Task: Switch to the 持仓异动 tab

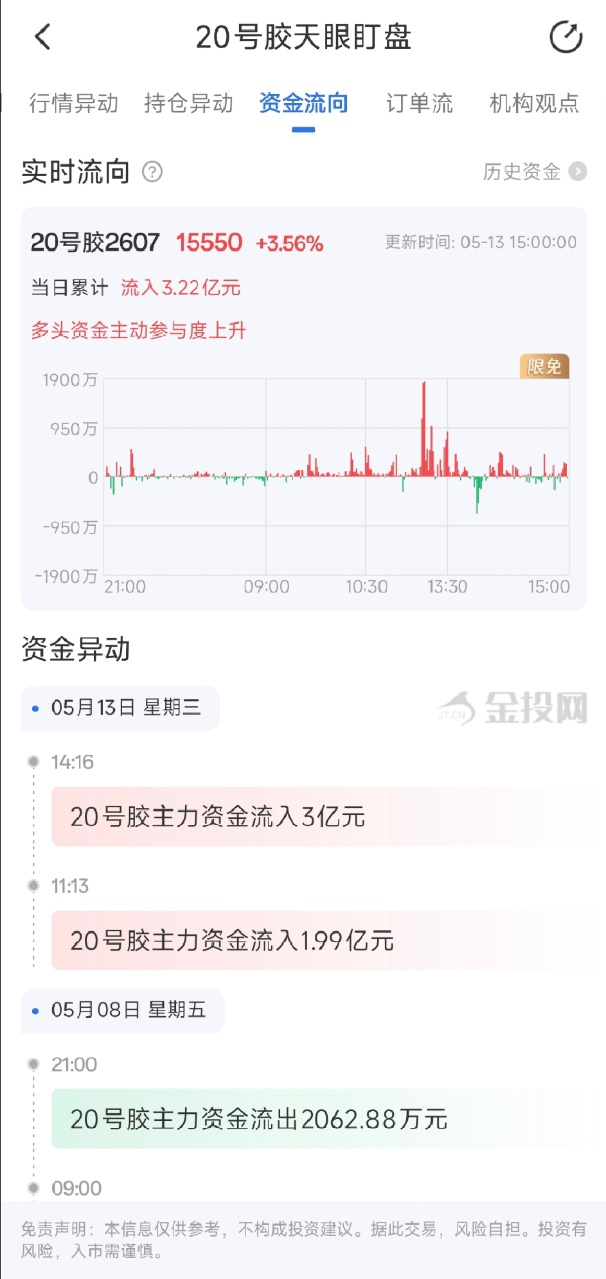Action: coord(189,103)
